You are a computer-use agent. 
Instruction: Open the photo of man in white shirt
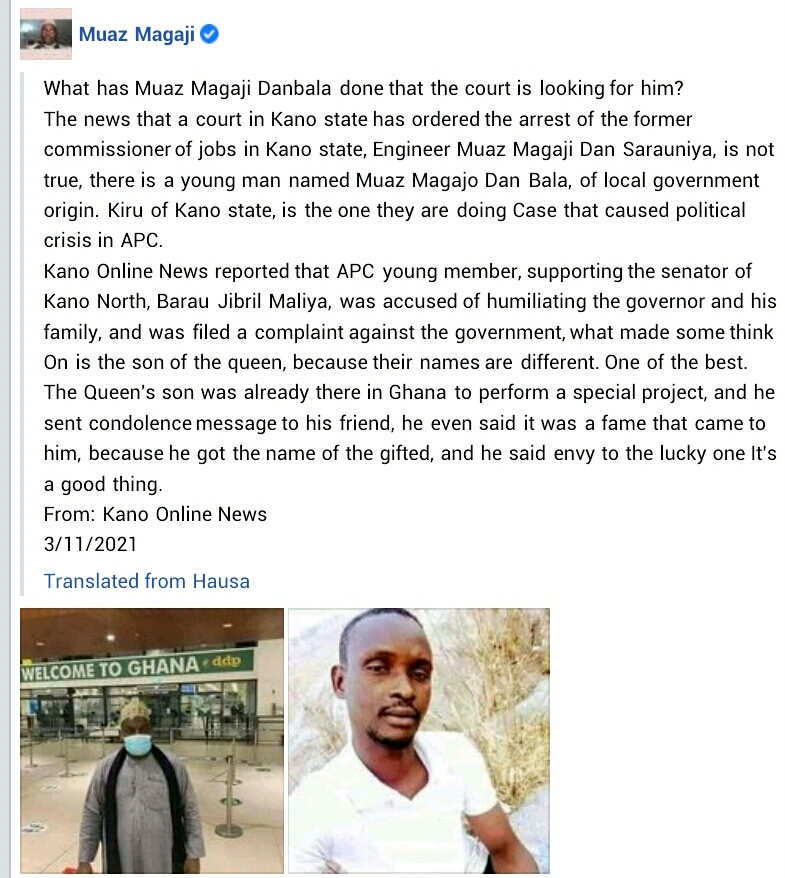click(418, 740)
